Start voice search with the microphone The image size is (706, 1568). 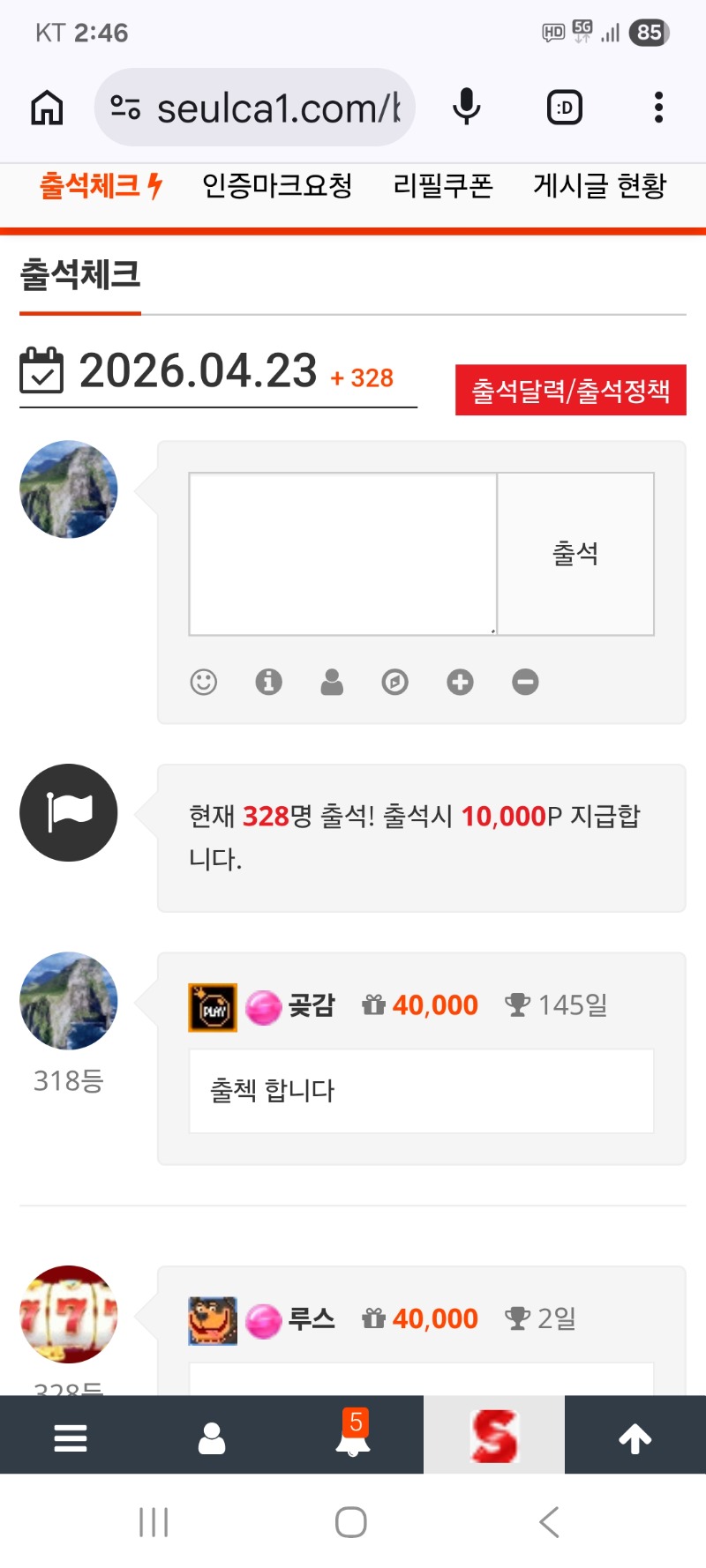pos(466,108)
